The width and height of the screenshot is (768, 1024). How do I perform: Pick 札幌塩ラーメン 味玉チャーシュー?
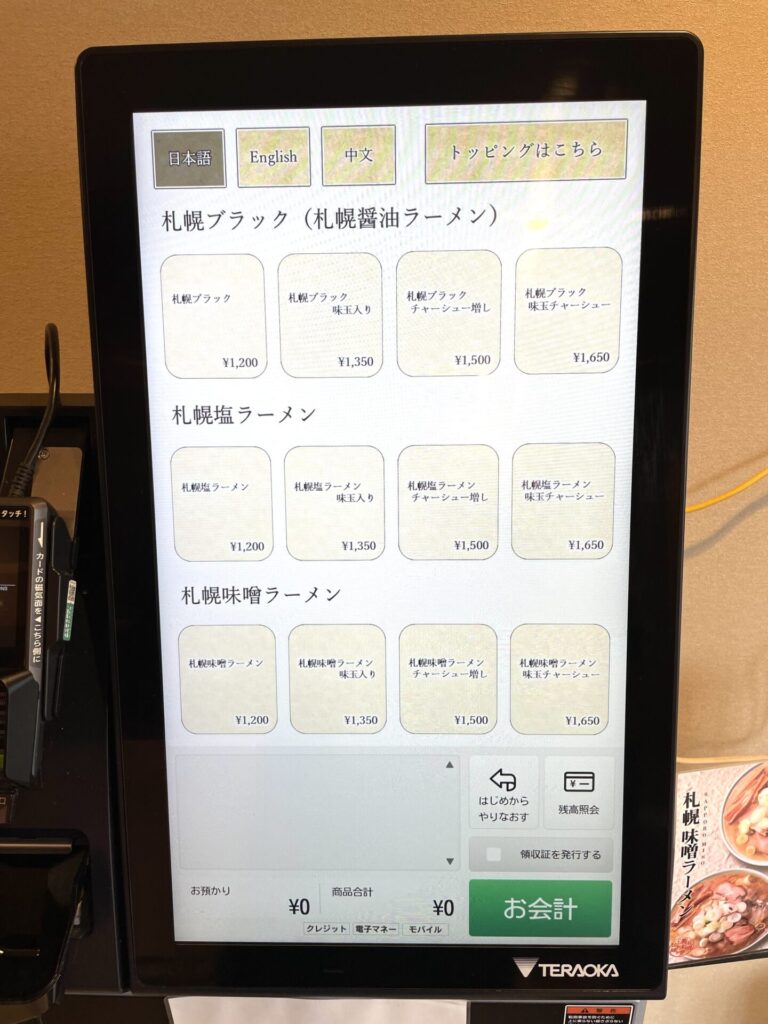point(563,501)
